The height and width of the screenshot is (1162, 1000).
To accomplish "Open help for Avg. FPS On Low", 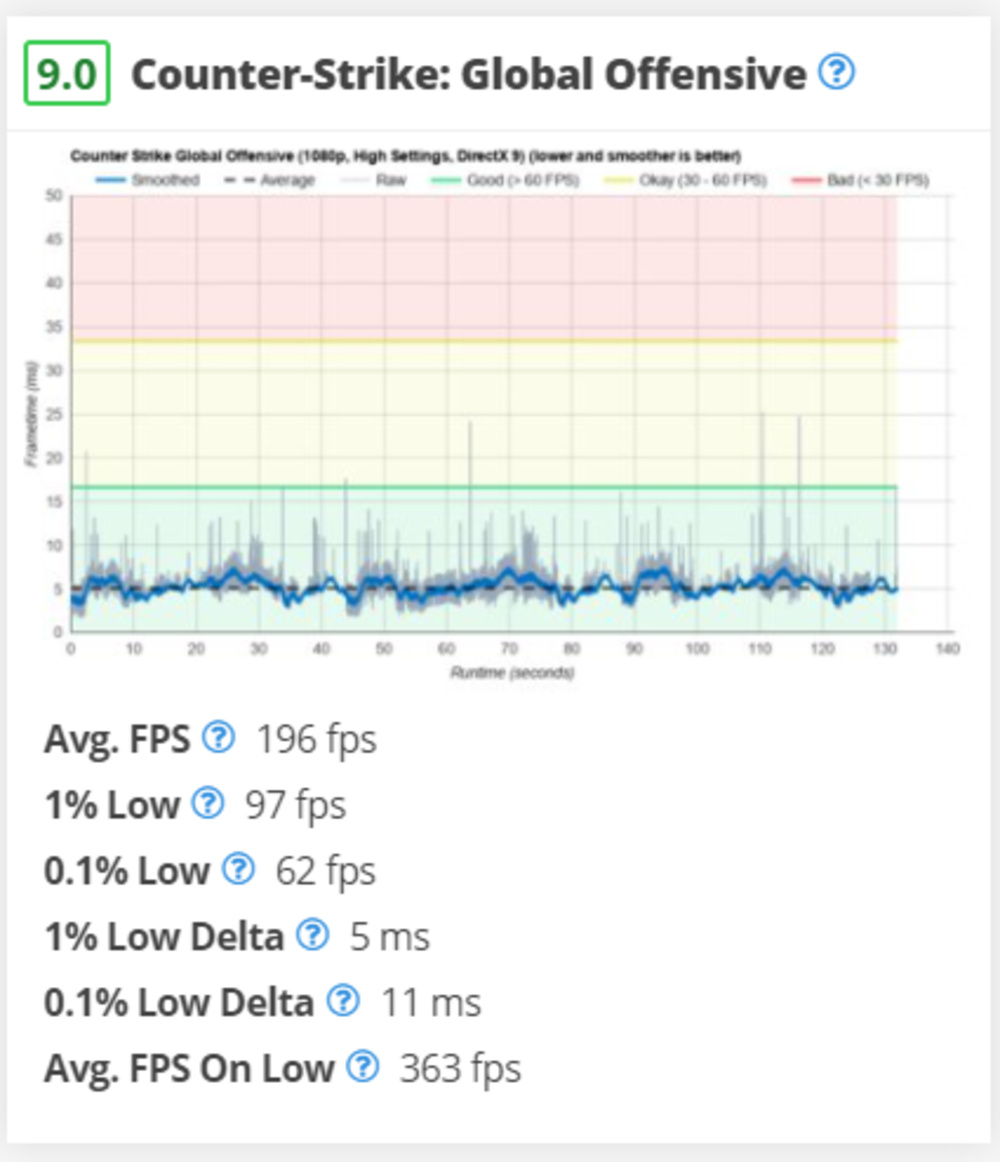I will (363, 1067).
